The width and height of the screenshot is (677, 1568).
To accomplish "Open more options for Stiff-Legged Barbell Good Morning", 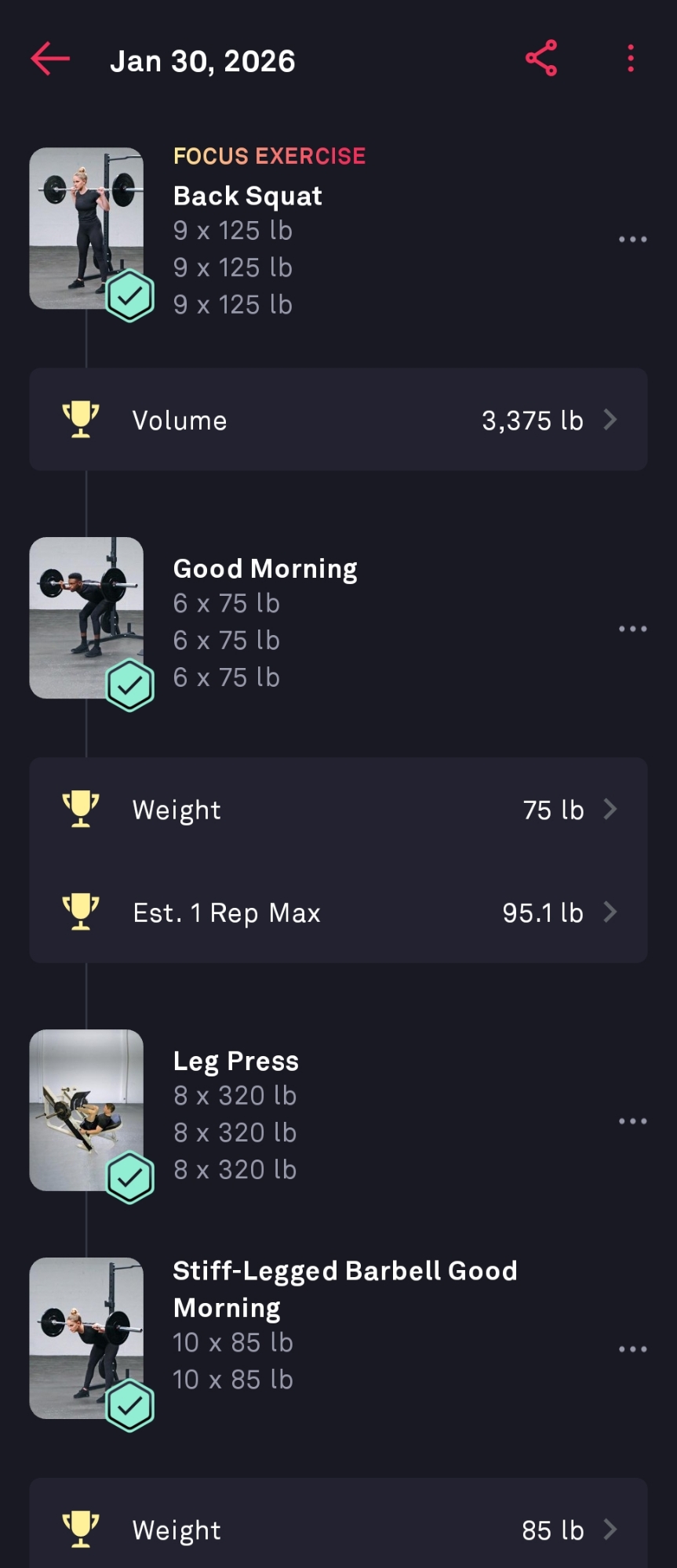I will [x=632, y=1349].
